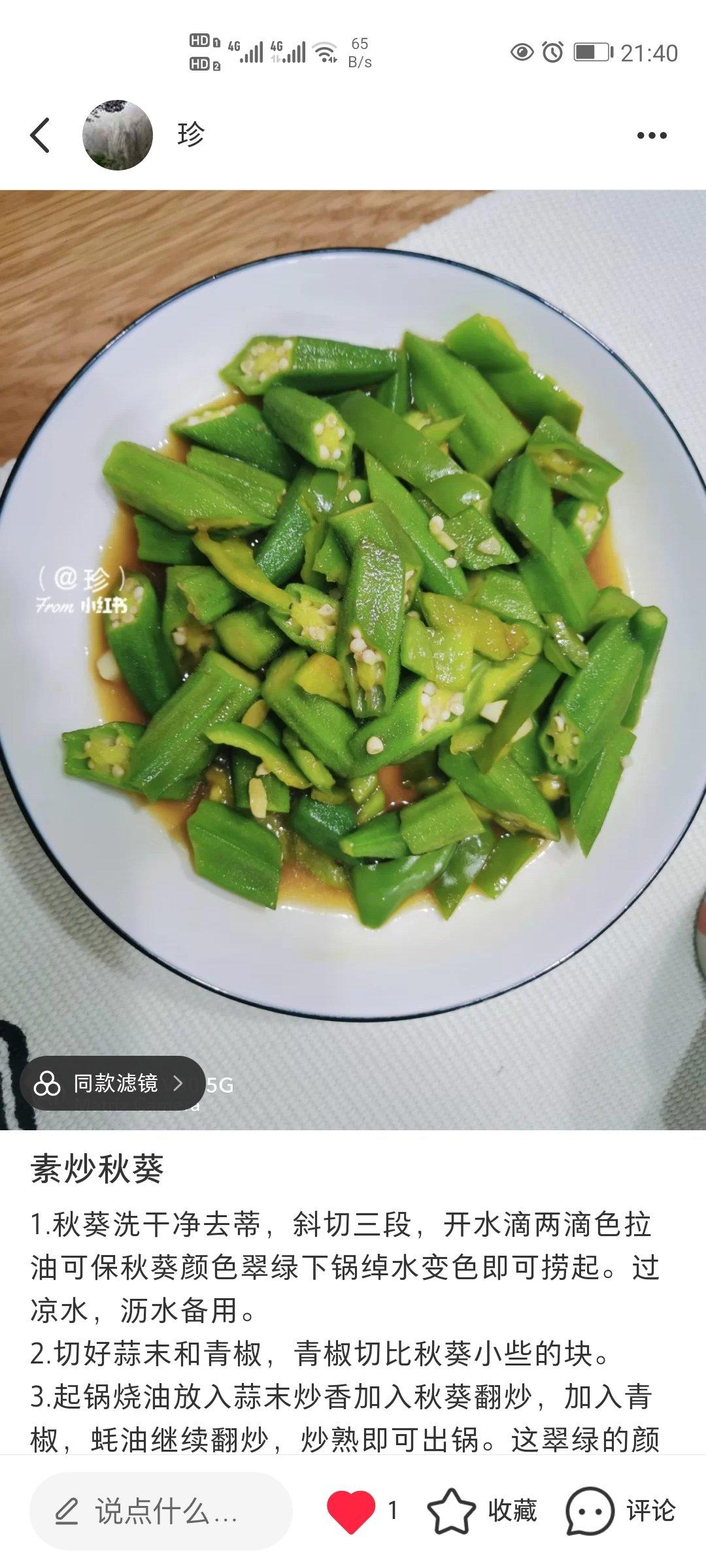Save post with 收藏 star

451,1511
